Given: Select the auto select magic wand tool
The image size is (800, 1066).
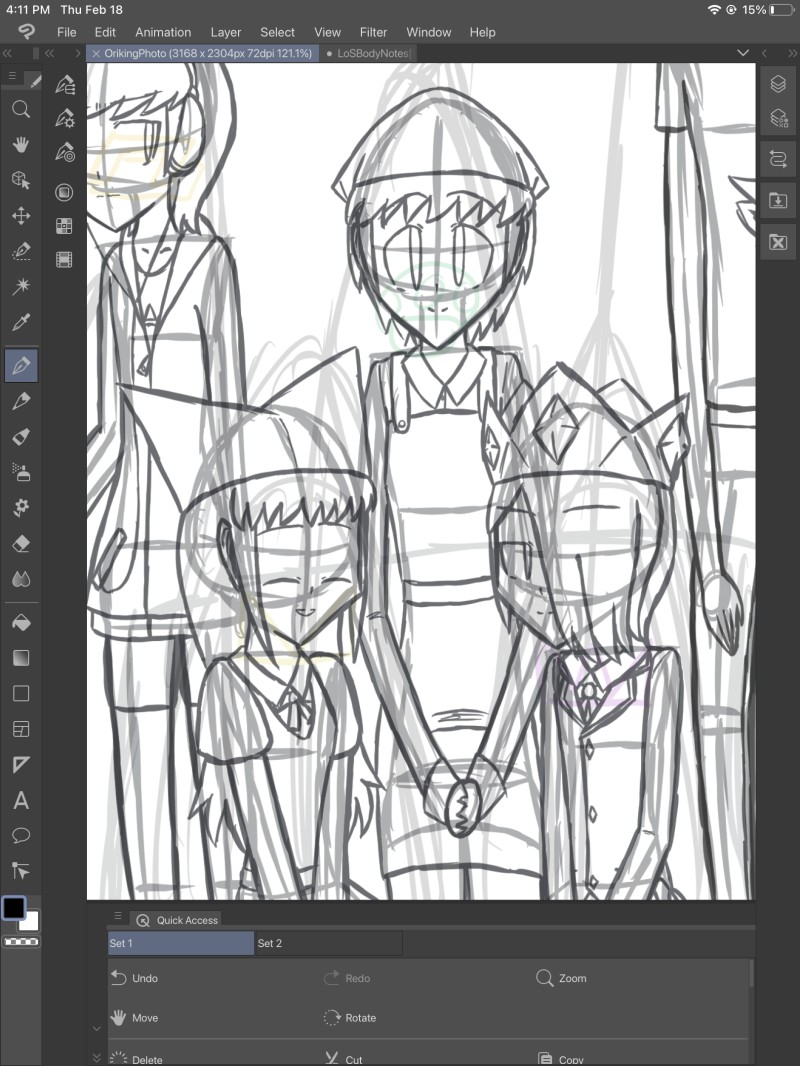Looking at the screenshot, I should [x=21, y=287].
